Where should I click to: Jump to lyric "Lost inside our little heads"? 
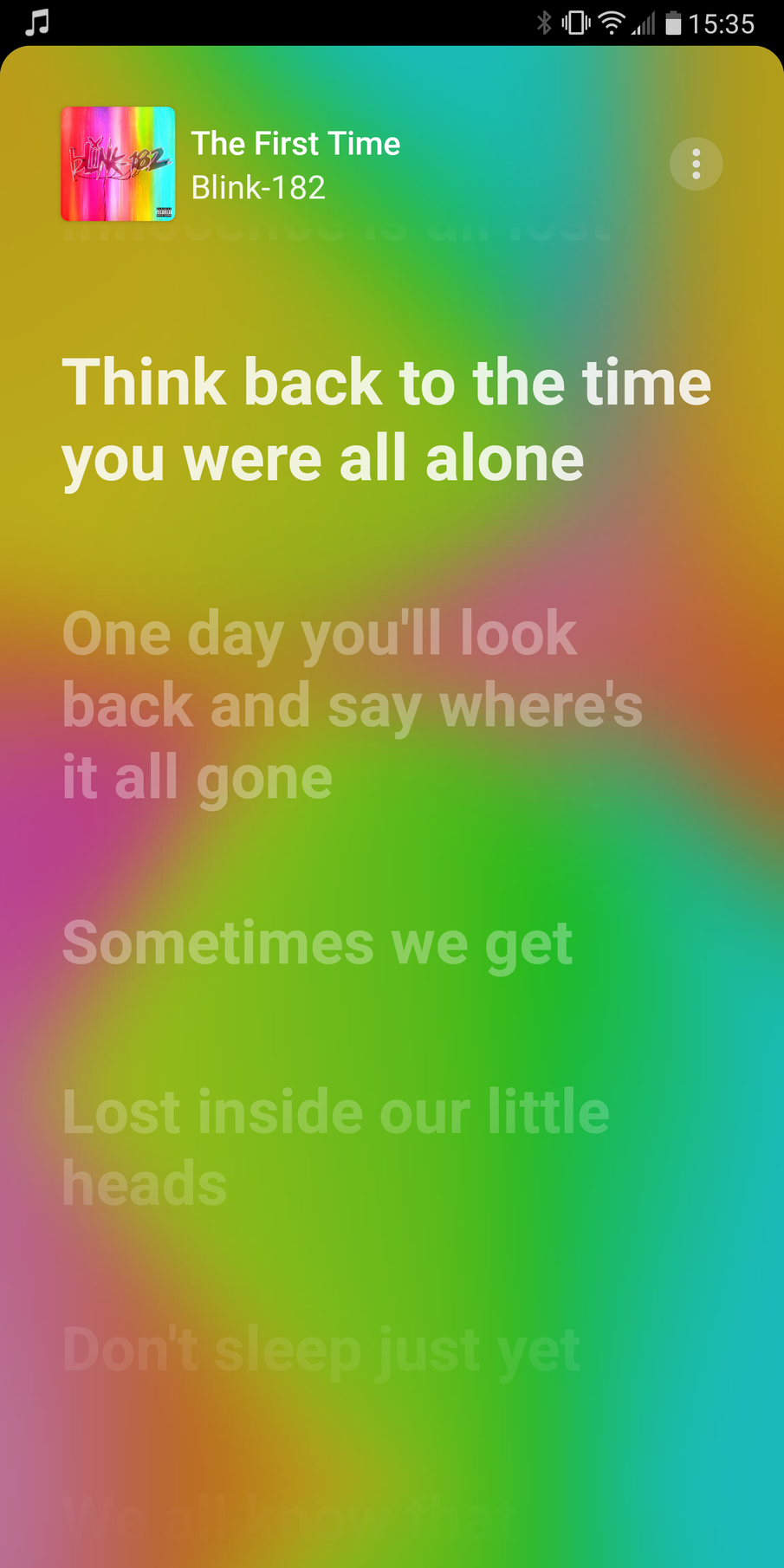click(335, 1148)
